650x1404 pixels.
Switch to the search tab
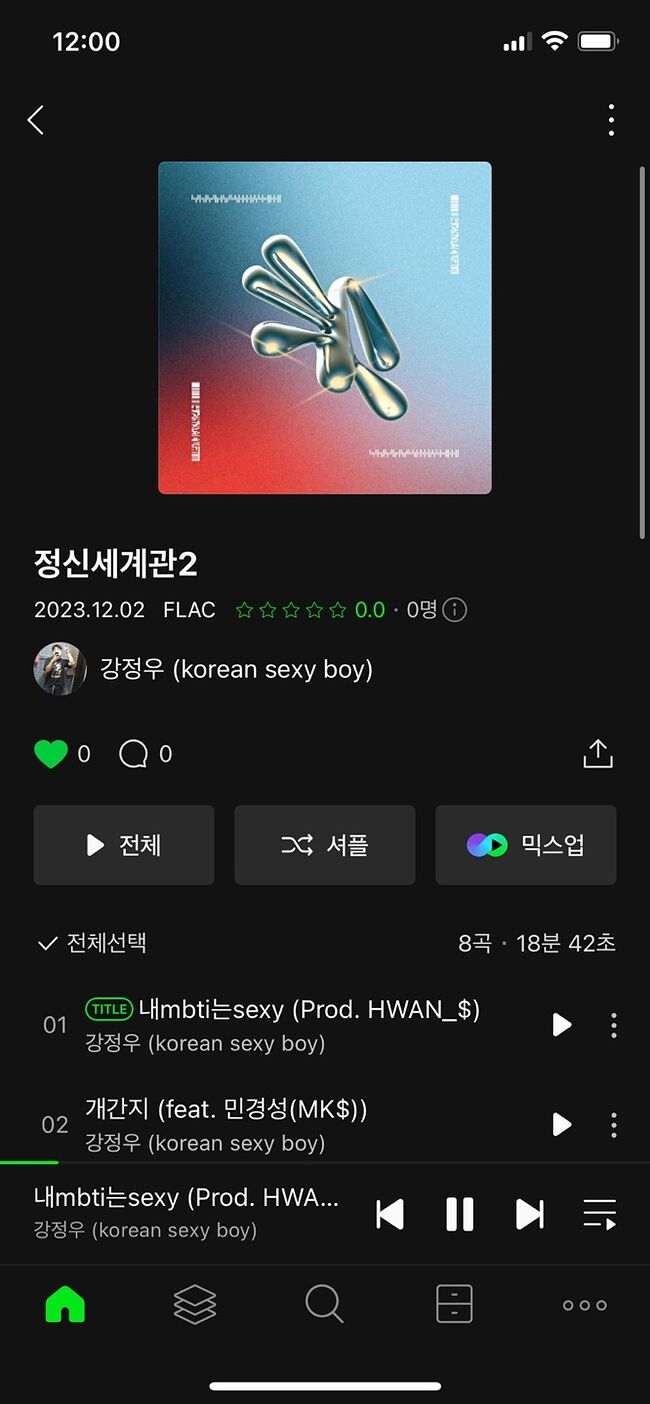point(324,1305)
